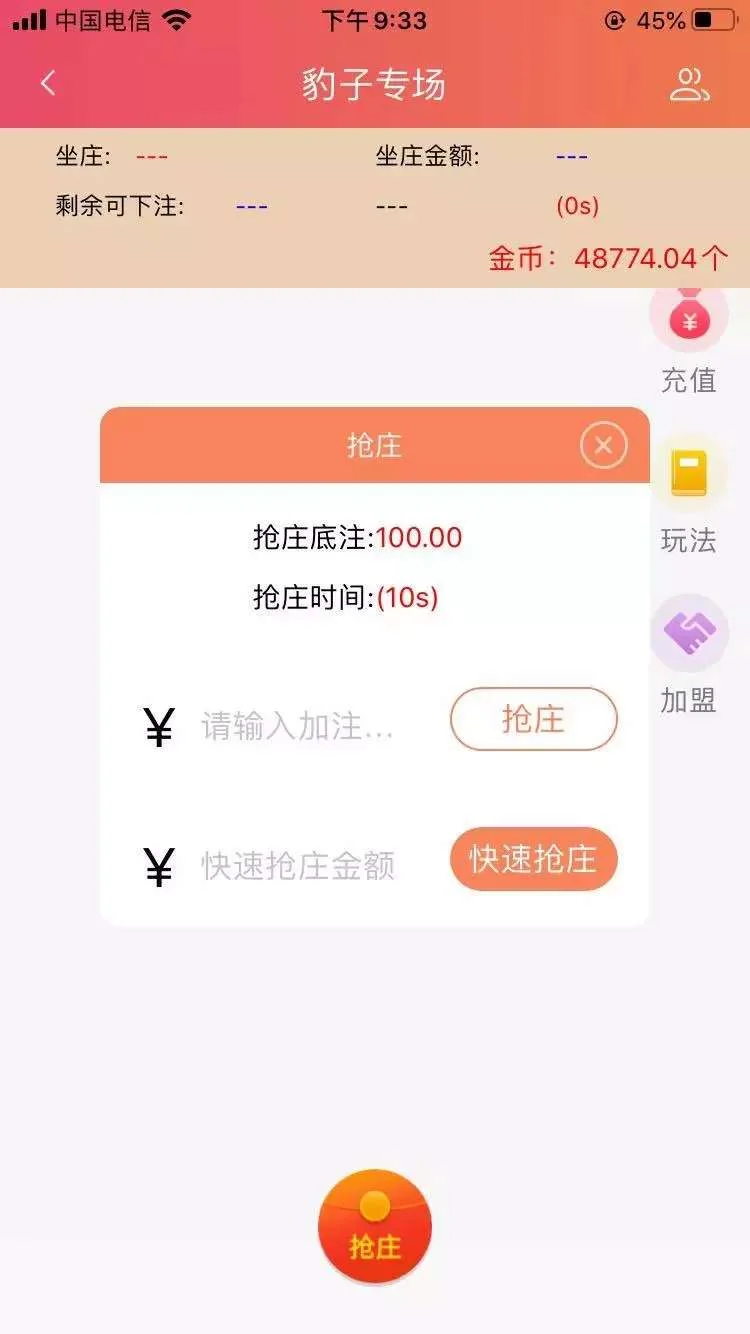Open the players list icon

689,85
